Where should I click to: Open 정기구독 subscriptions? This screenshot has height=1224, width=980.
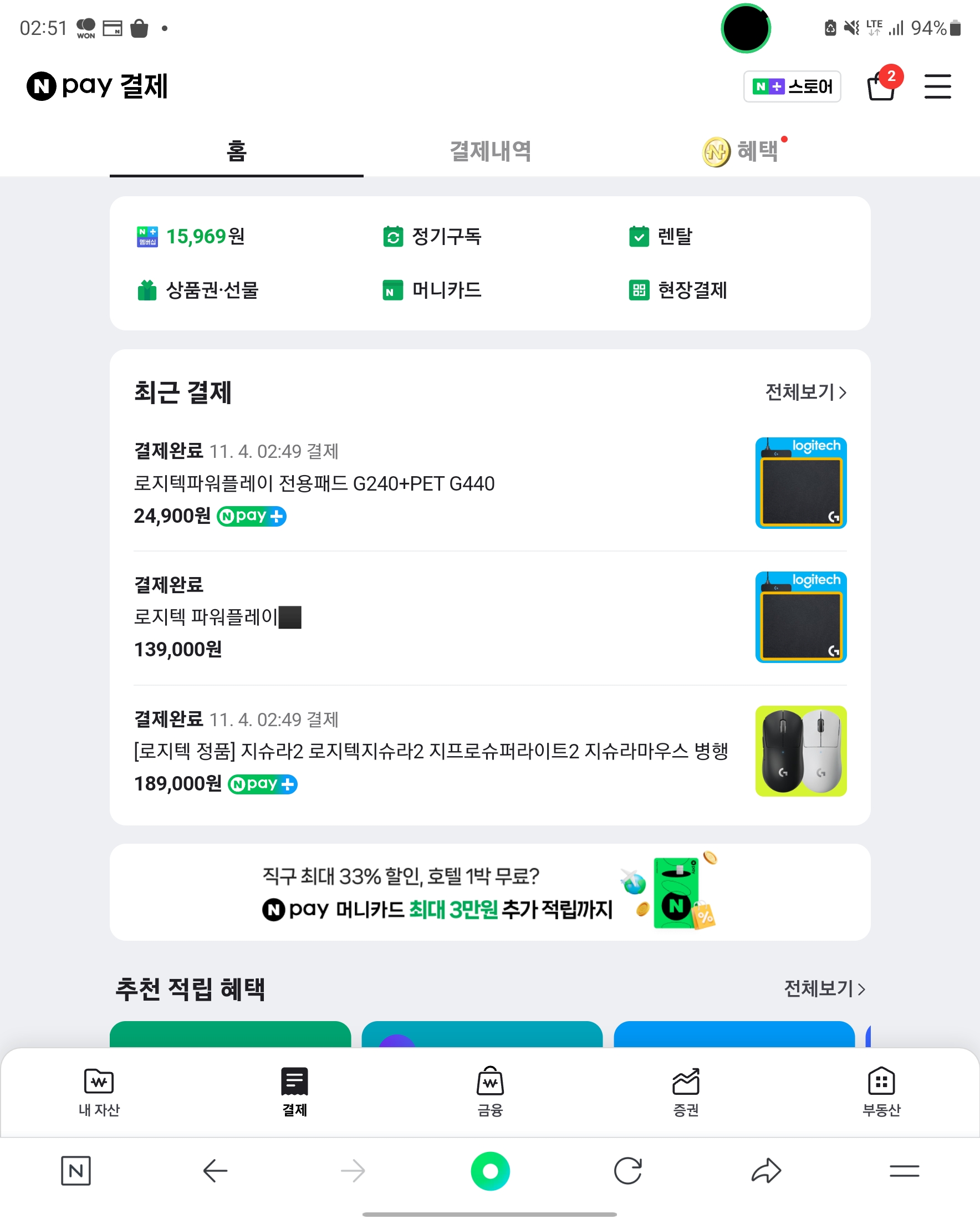coord(431,237)
